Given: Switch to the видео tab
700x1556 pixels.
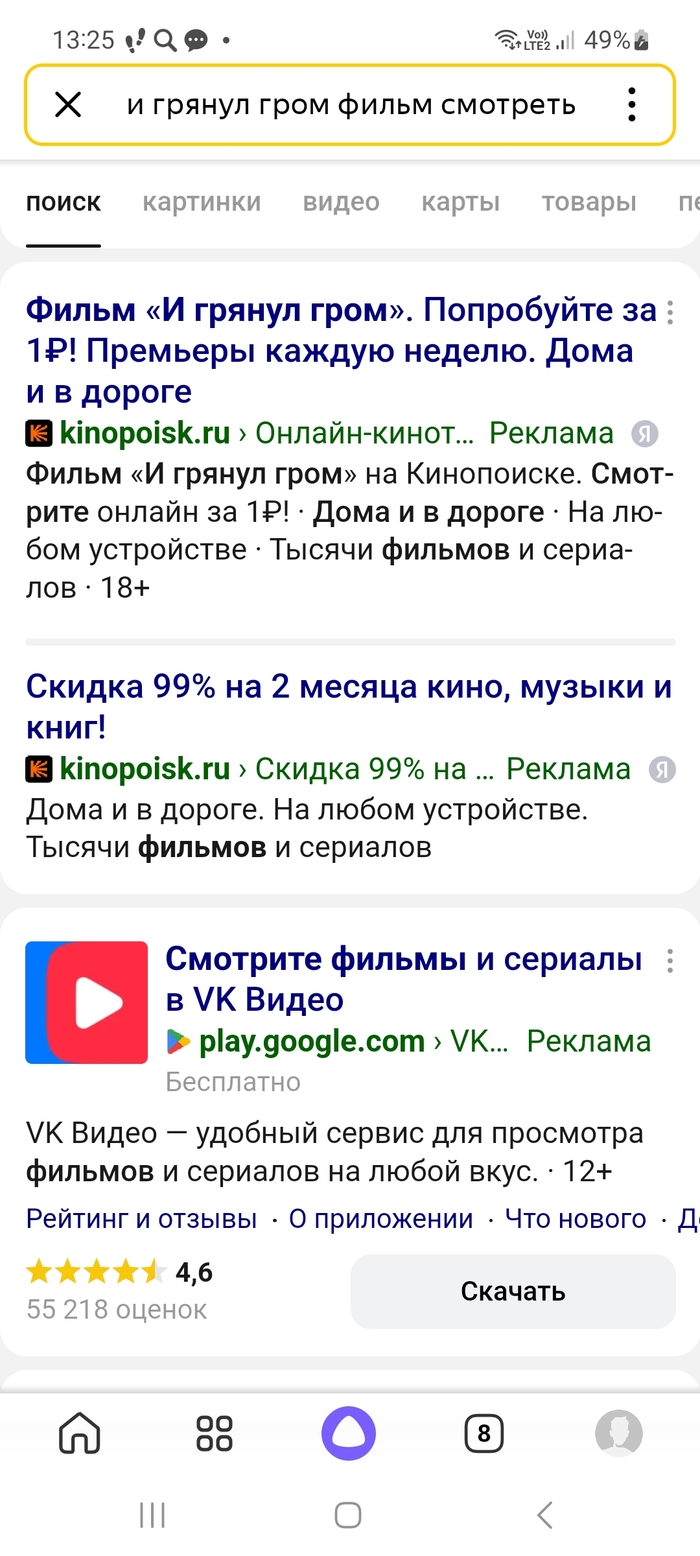Looking at the screenshot, I should tap(341, 202).
